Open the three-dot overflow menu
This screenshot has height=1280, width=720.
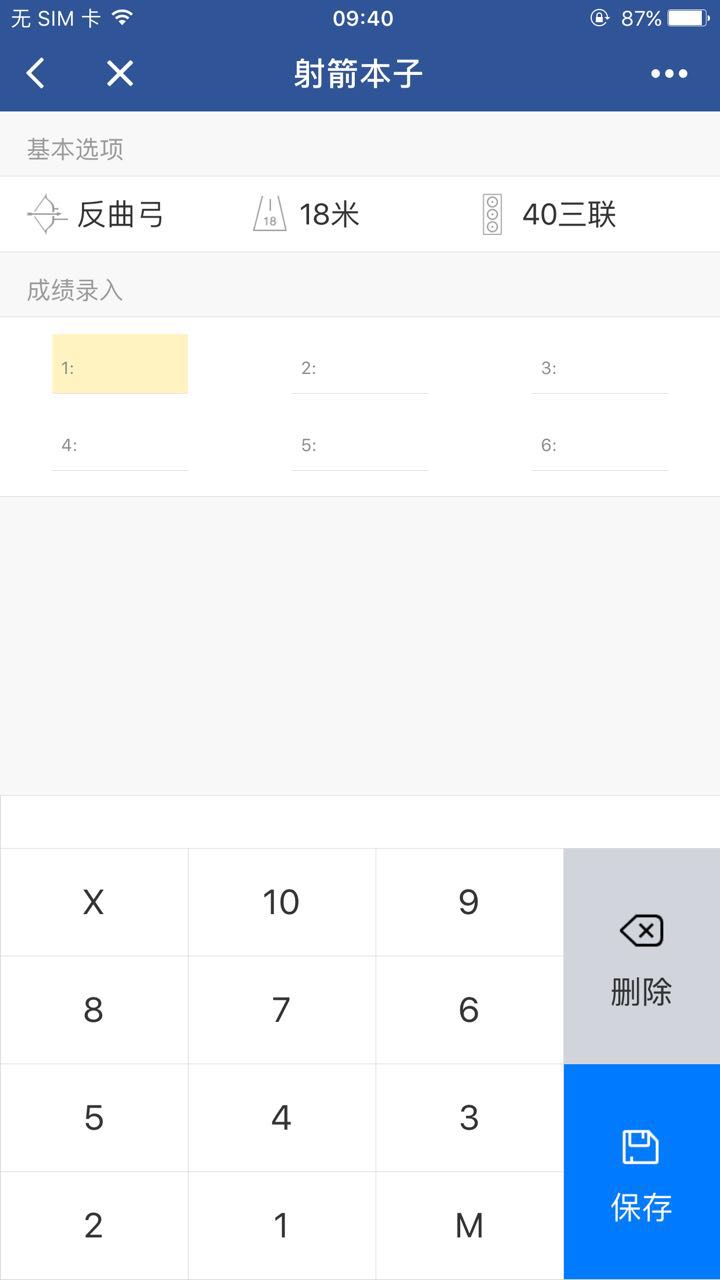[669, 73]
